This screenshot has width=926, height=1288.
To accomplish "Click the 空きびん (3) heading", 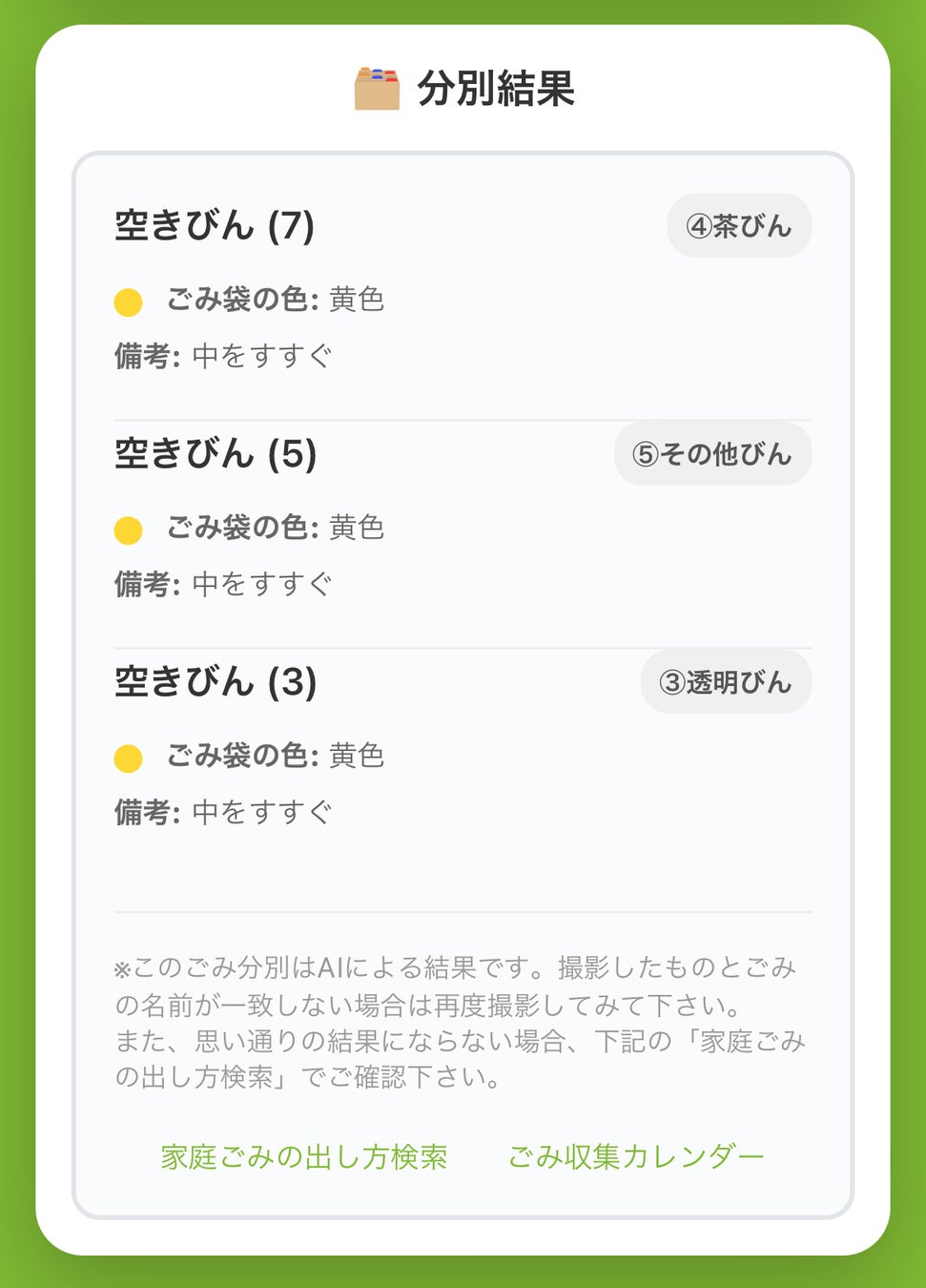I will coord(216,682).
